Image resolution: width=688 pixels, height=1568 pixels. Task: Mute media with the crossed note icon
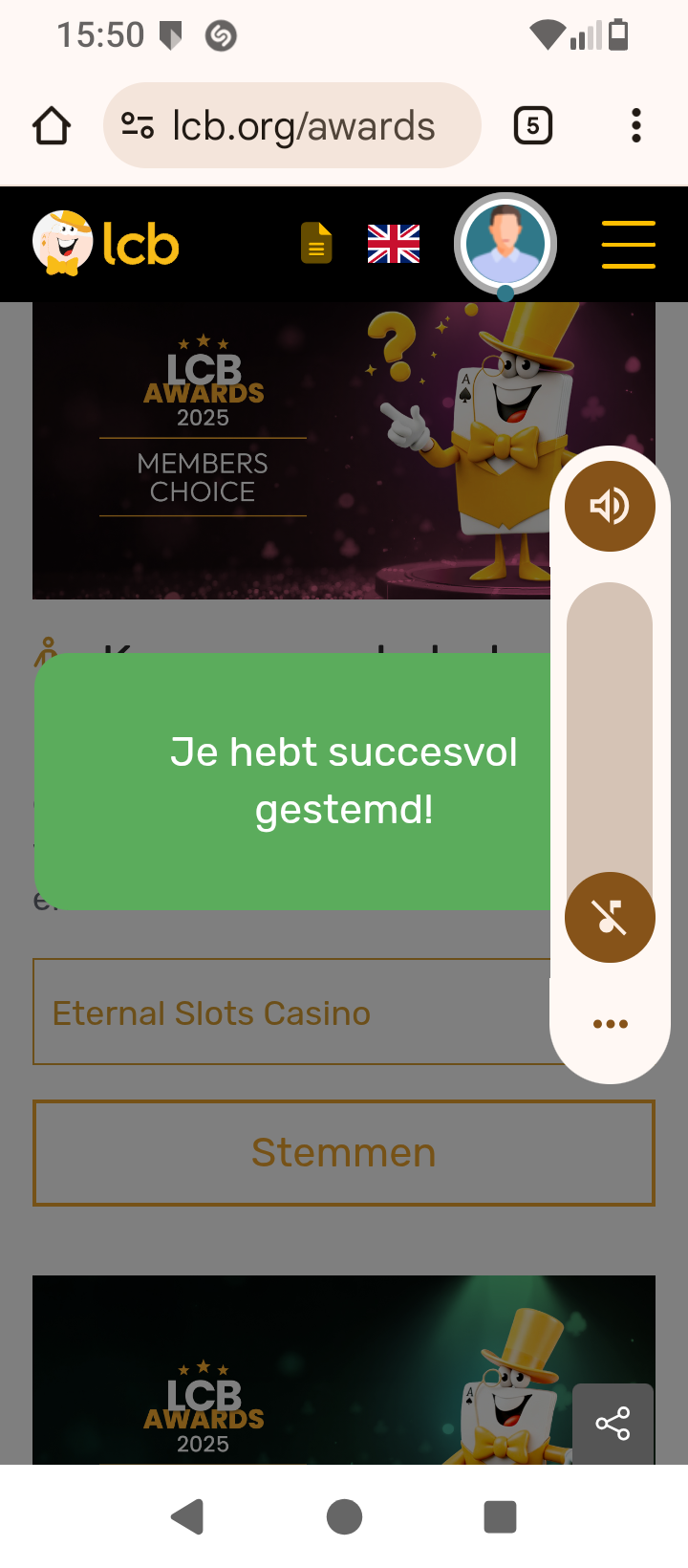tap(610, 917)
